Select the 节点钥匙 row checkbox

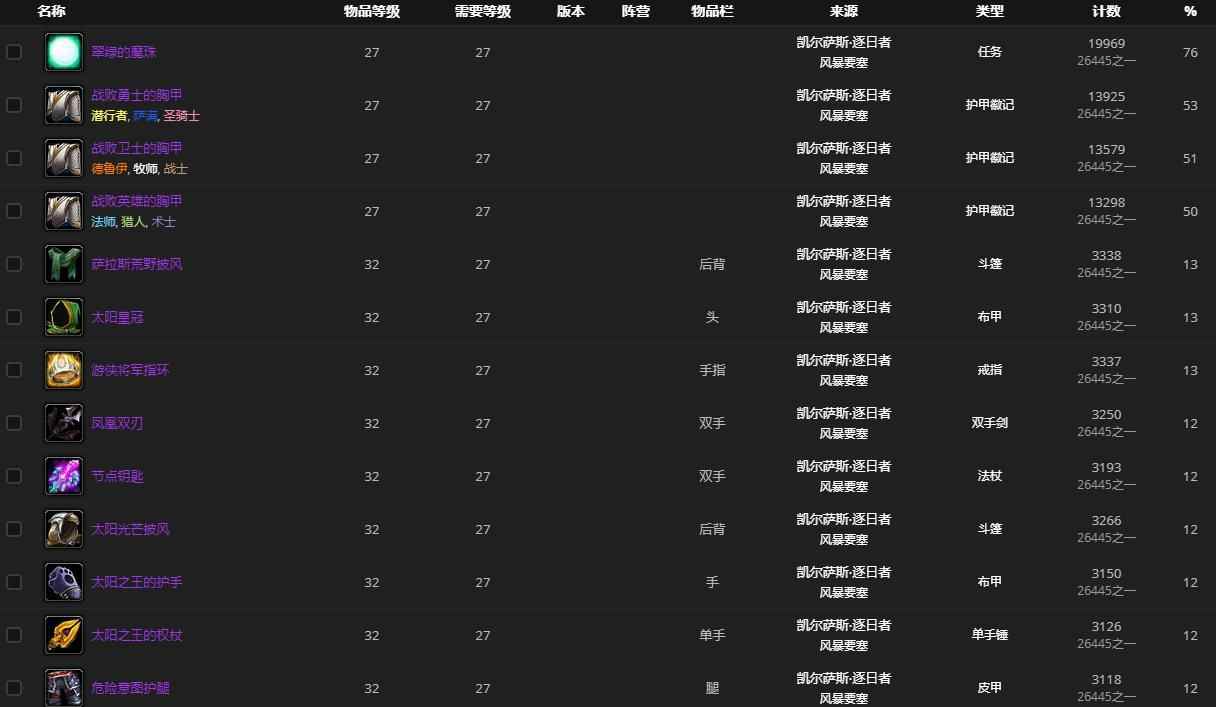point(14,476)
